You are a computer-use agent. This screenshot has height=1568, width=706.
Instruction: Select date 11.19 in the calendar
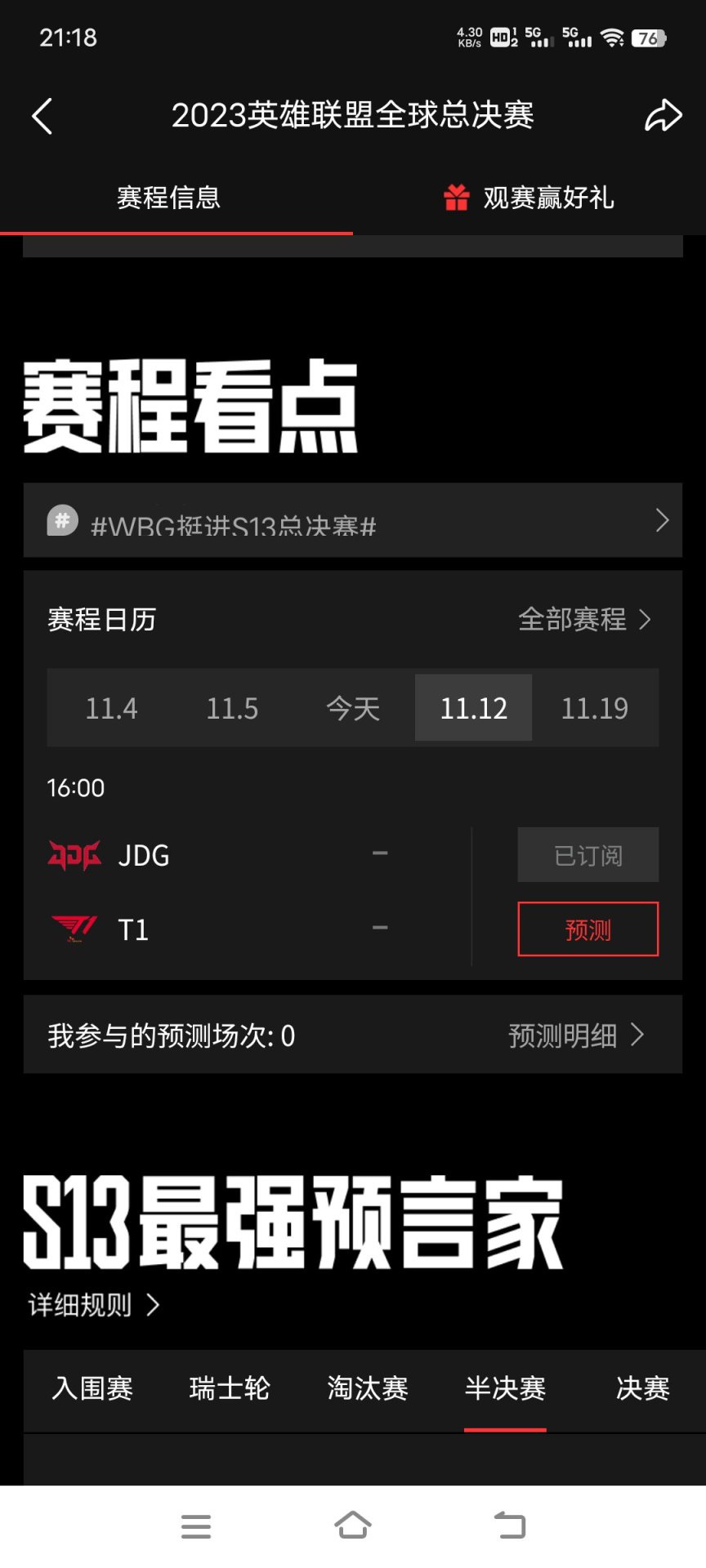594,708
